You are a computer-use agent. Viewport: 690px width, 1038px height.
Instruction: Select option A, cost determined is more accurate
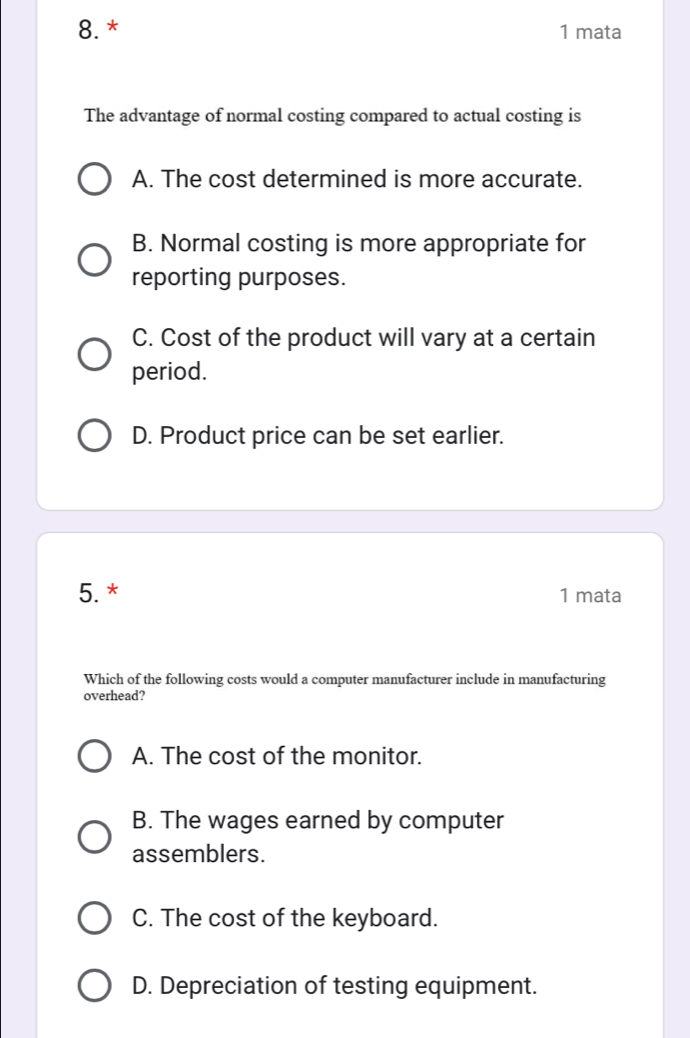click(x=95, y=180)
